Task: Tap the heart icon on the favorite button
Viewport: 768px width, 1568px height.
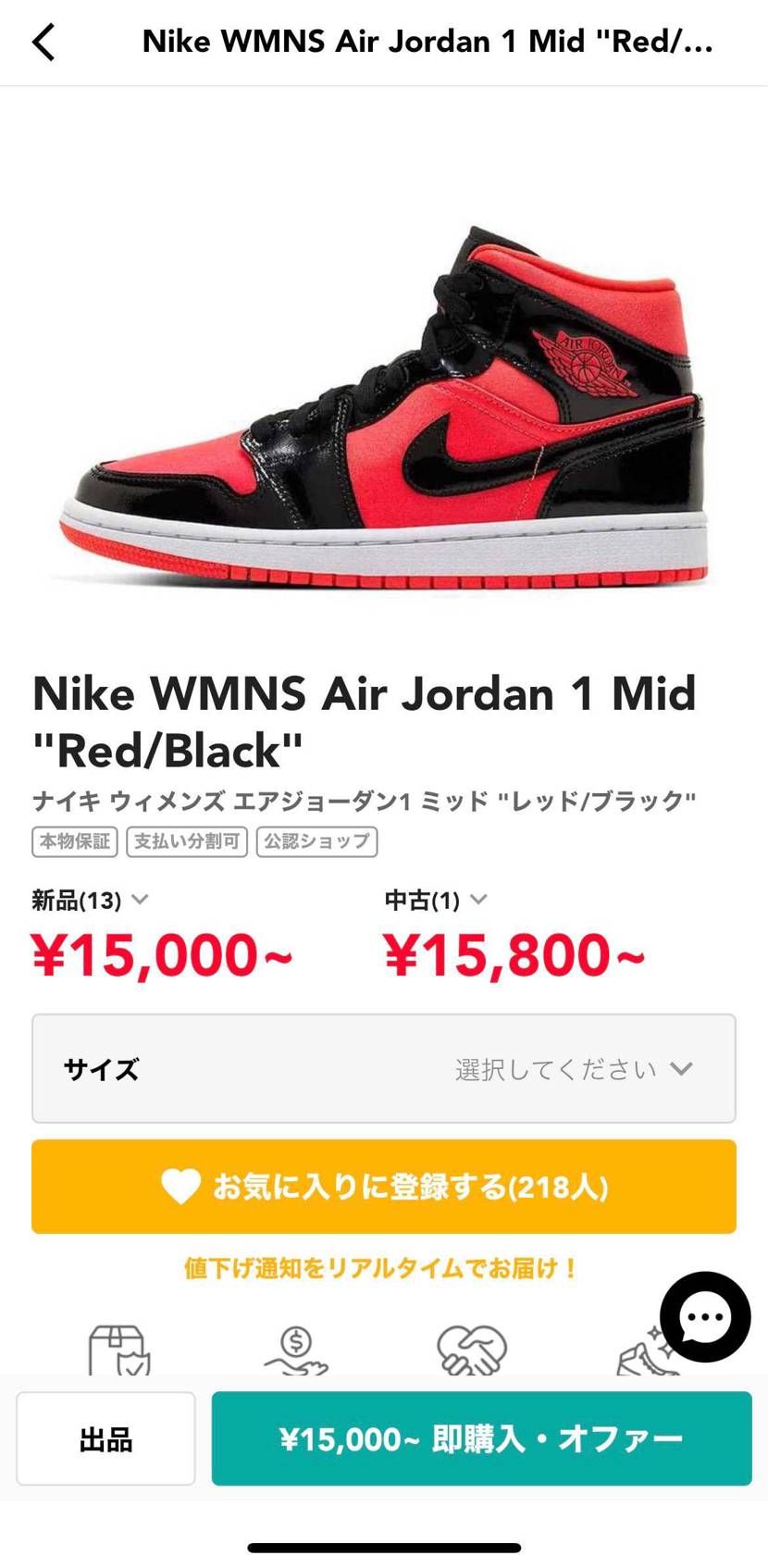Action: [x=181, y=1187]
